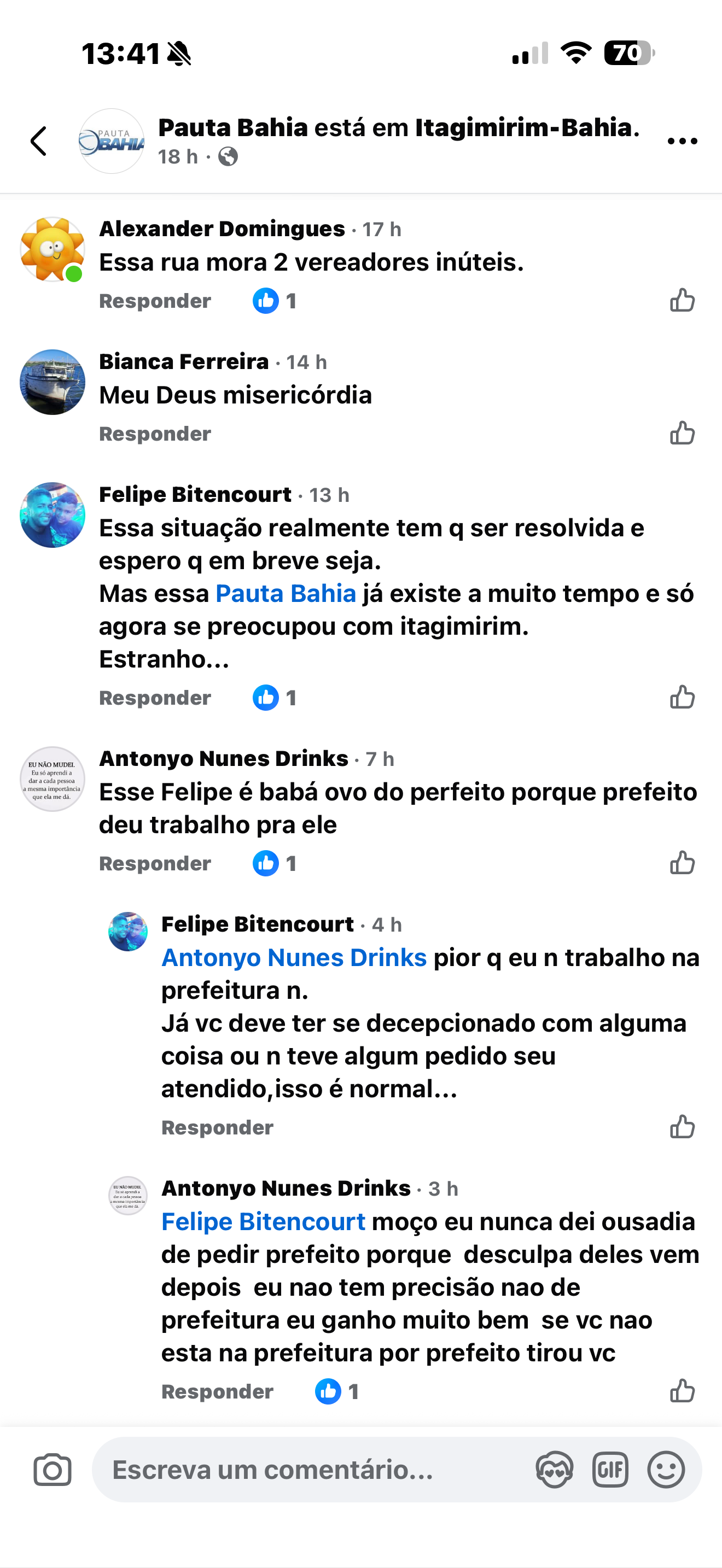Reply to Antonyo Nunes Drinks' 3 h comment

(217, 1392)
